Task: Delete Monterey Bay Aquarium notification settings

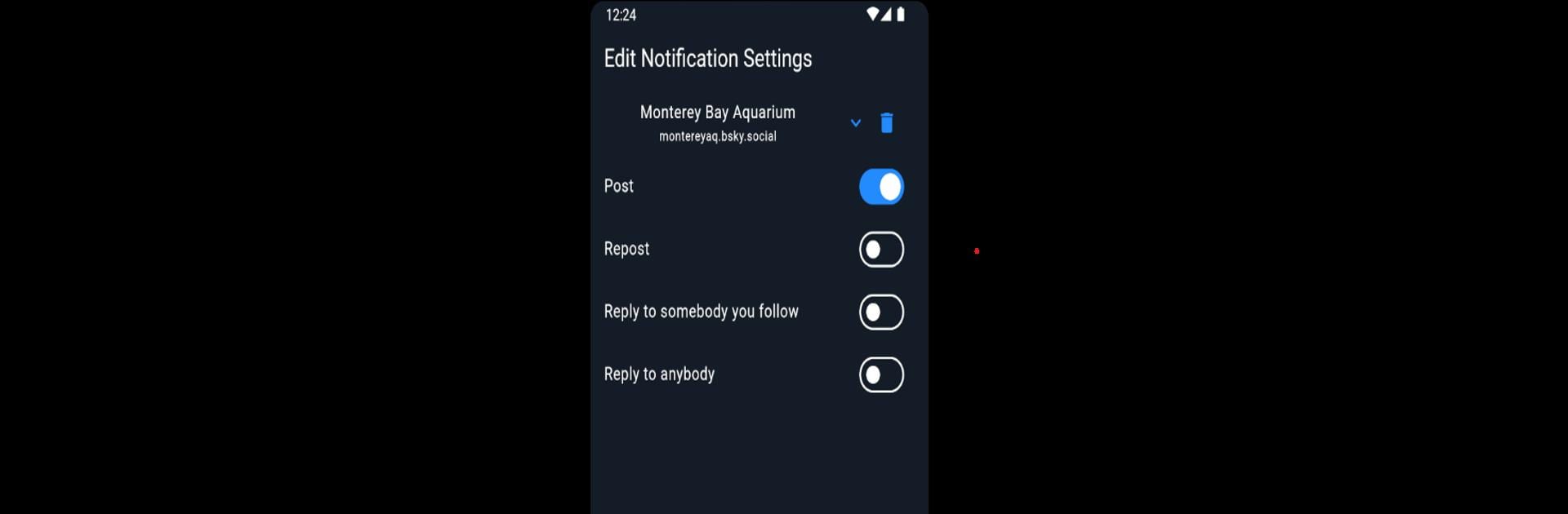Action: pyautogui.click(x=886, y=123)
